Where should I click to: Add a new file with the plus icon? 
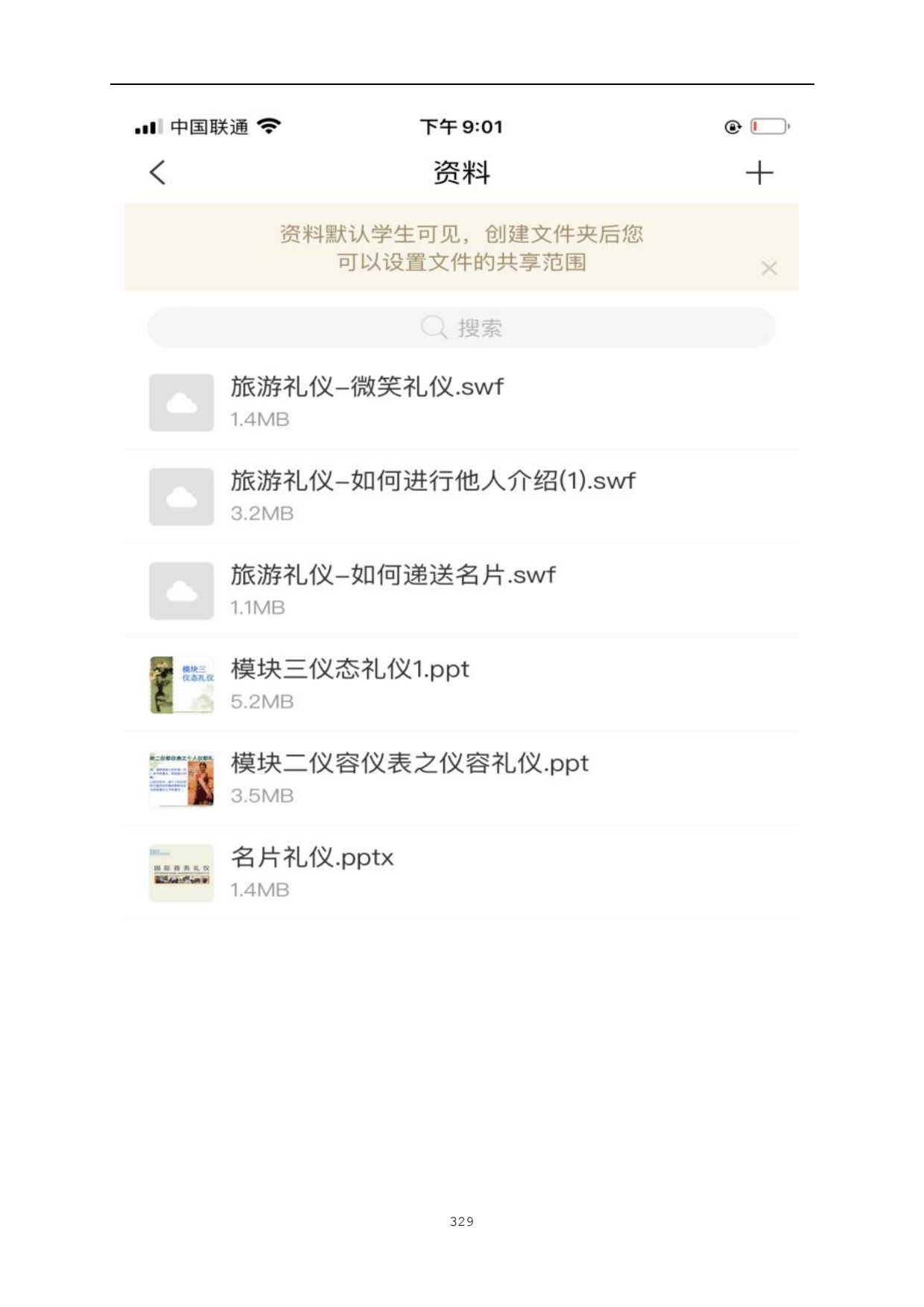click(759, 173)
